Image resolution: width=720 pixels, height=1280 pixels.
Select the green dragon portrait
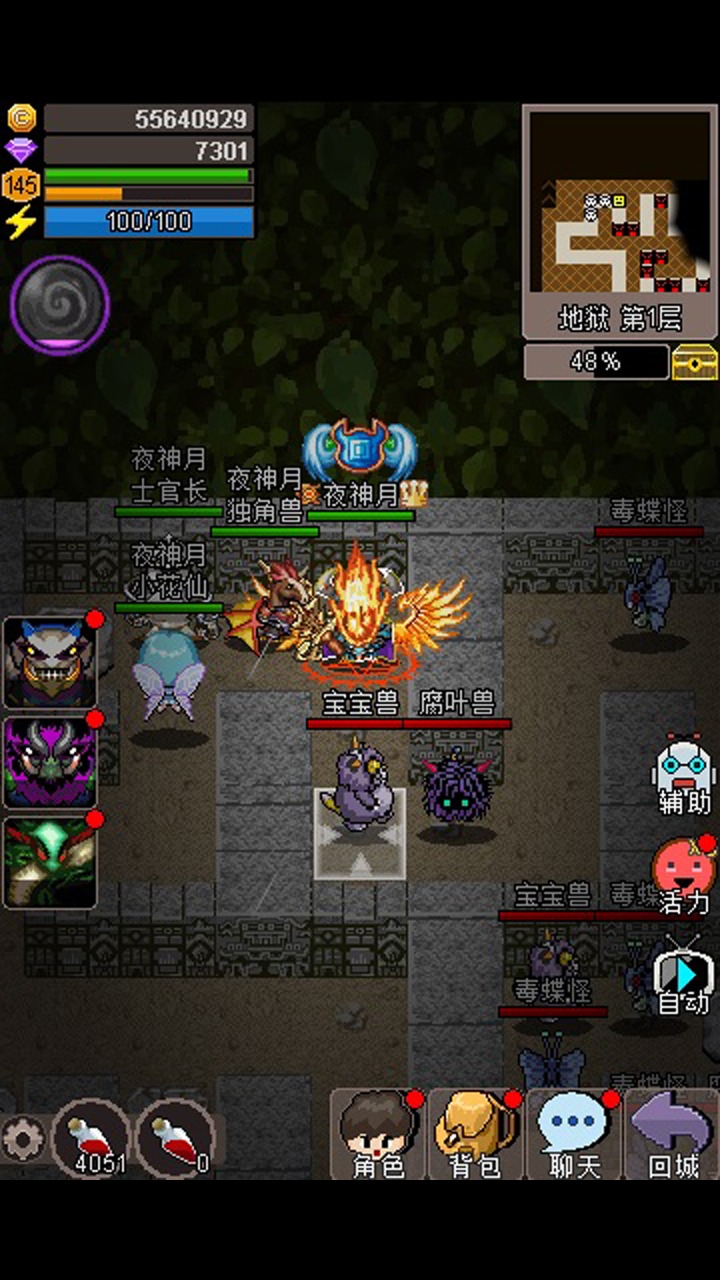click(50, 862)
